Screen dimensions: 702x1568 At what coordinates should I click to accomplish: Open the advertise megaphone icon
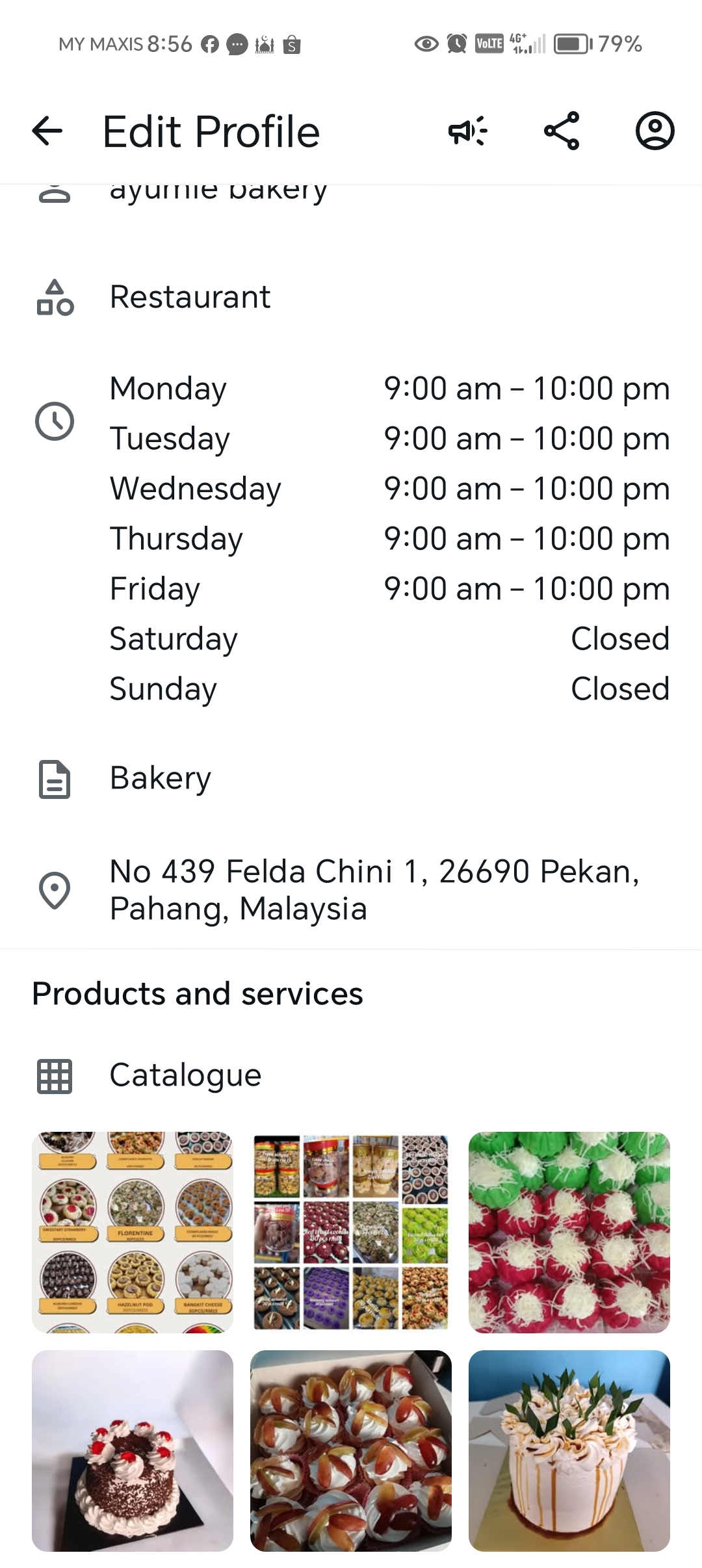pos(467,131)
